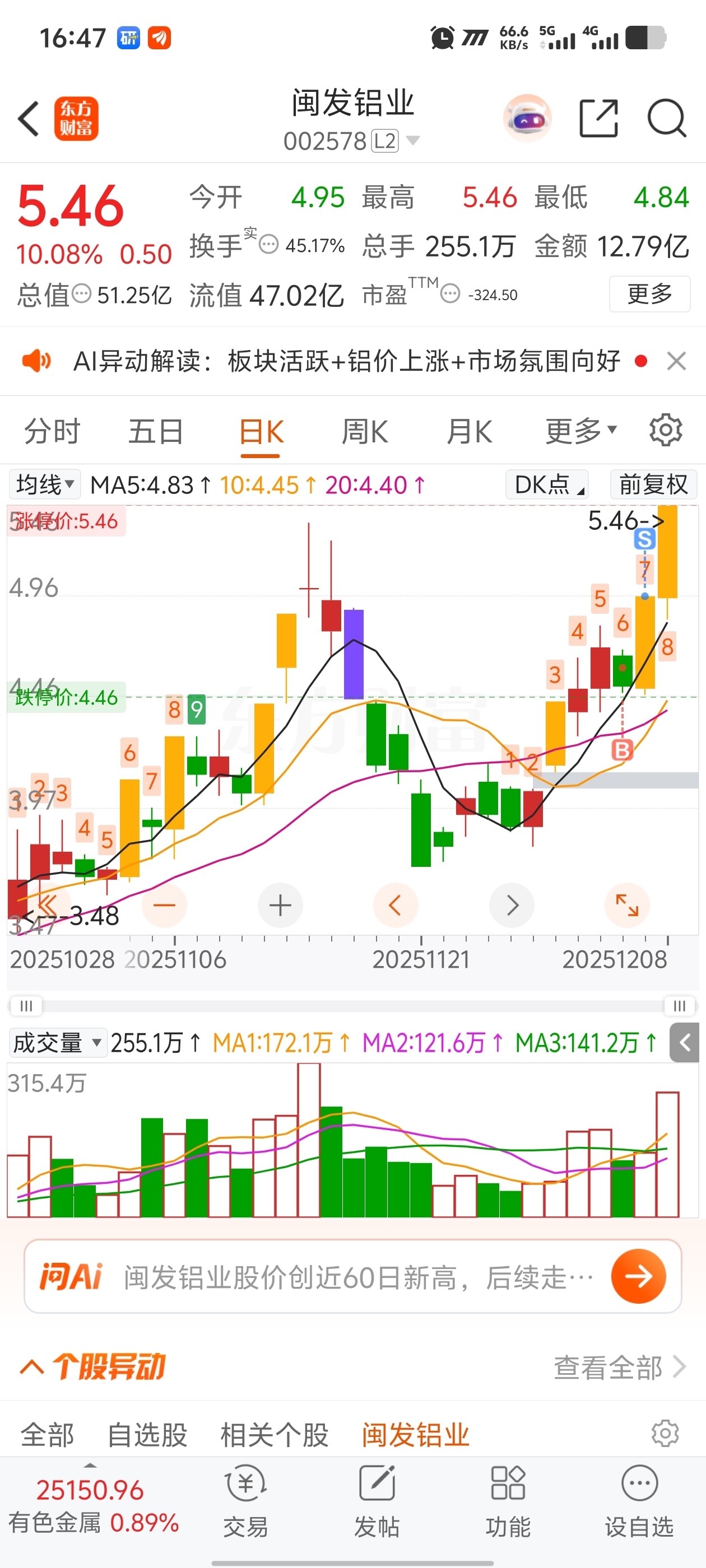Dismiss the AI异动解读 banner
Image resolution: width=706 pixels, height=1568 pixels.
coord(676,361)
